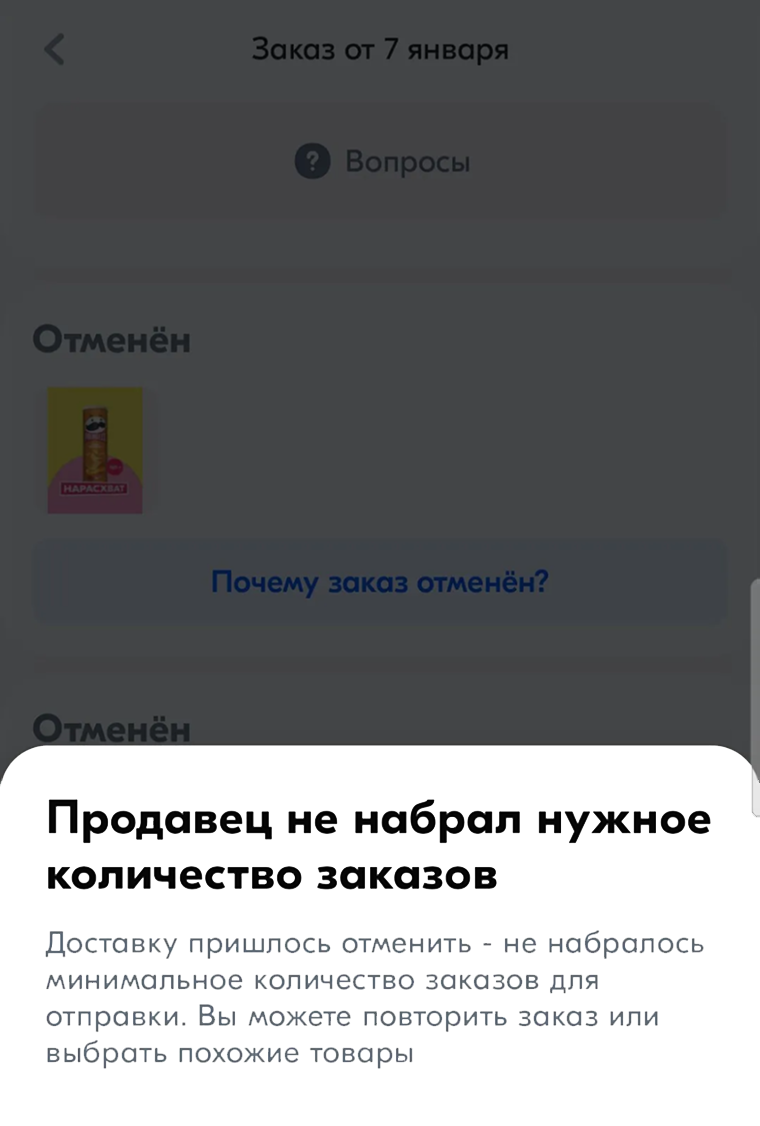
Task: Go back using the top arrow
Action: point(54,49)
